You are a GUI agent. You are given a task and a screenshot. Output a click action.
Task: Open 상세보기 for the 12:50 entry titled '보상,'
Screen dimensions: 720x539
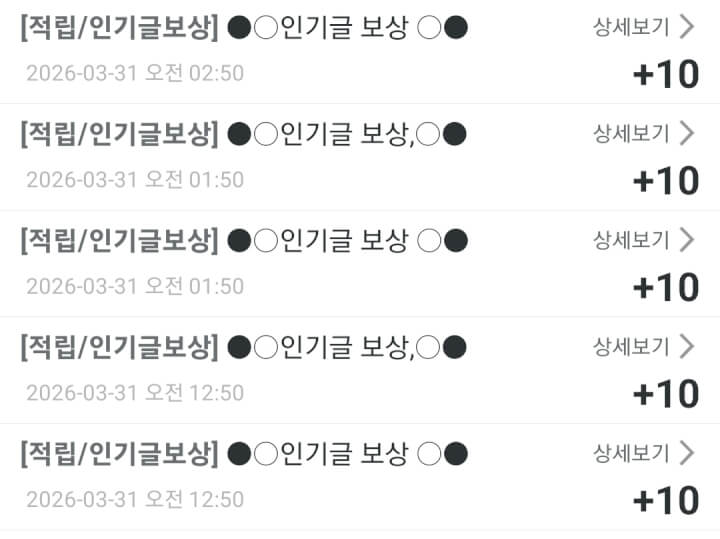[643, 346]
